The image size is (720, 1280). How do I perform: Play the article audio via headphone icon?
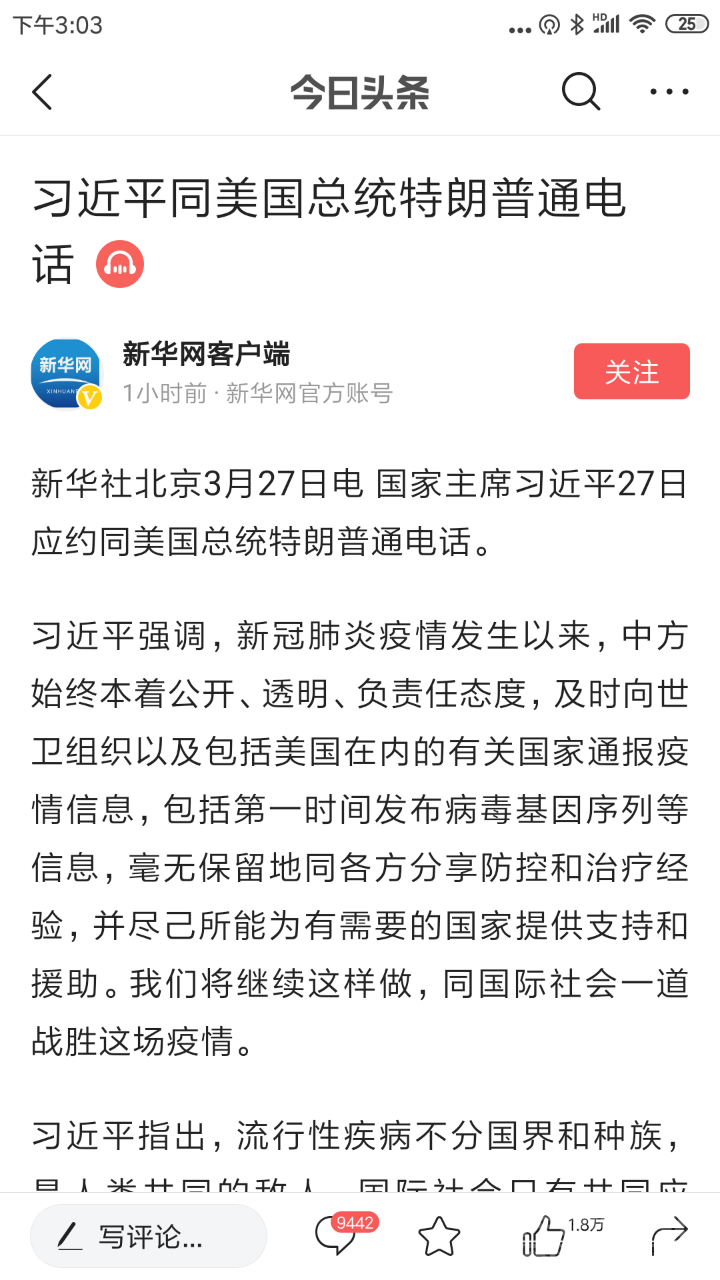[x=120, y=265]
